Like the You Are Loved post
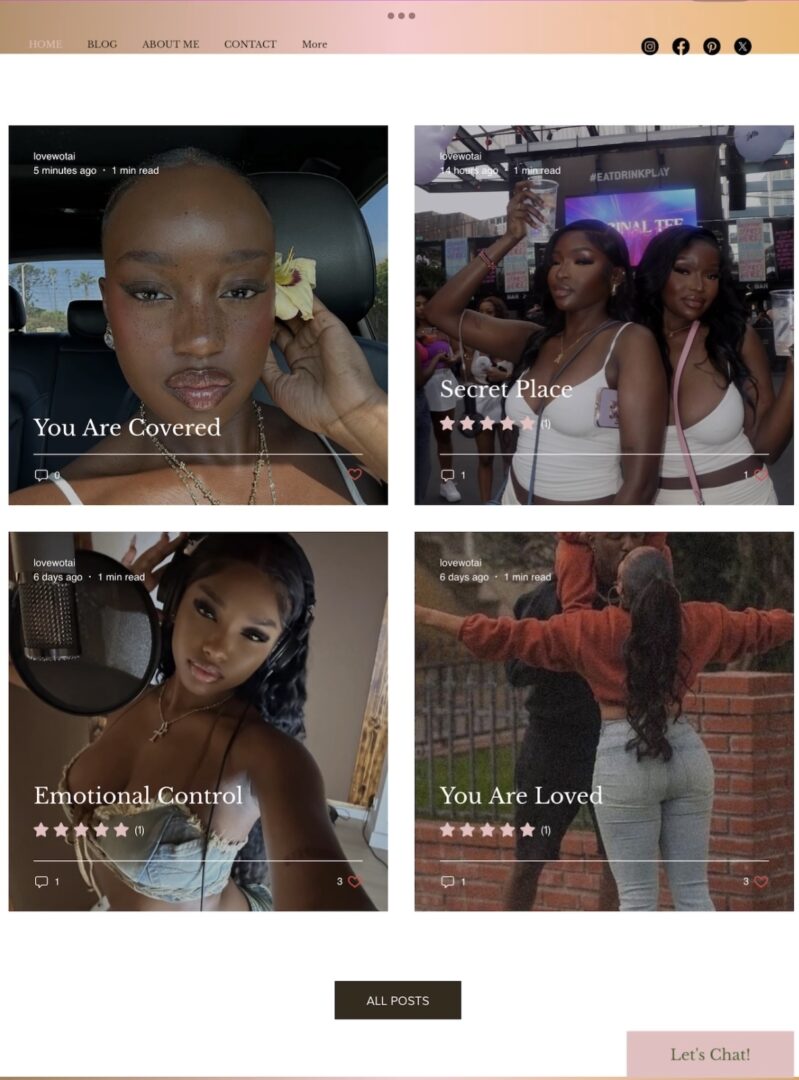This screenshot has height=1080, width=799. click(760, 882)
